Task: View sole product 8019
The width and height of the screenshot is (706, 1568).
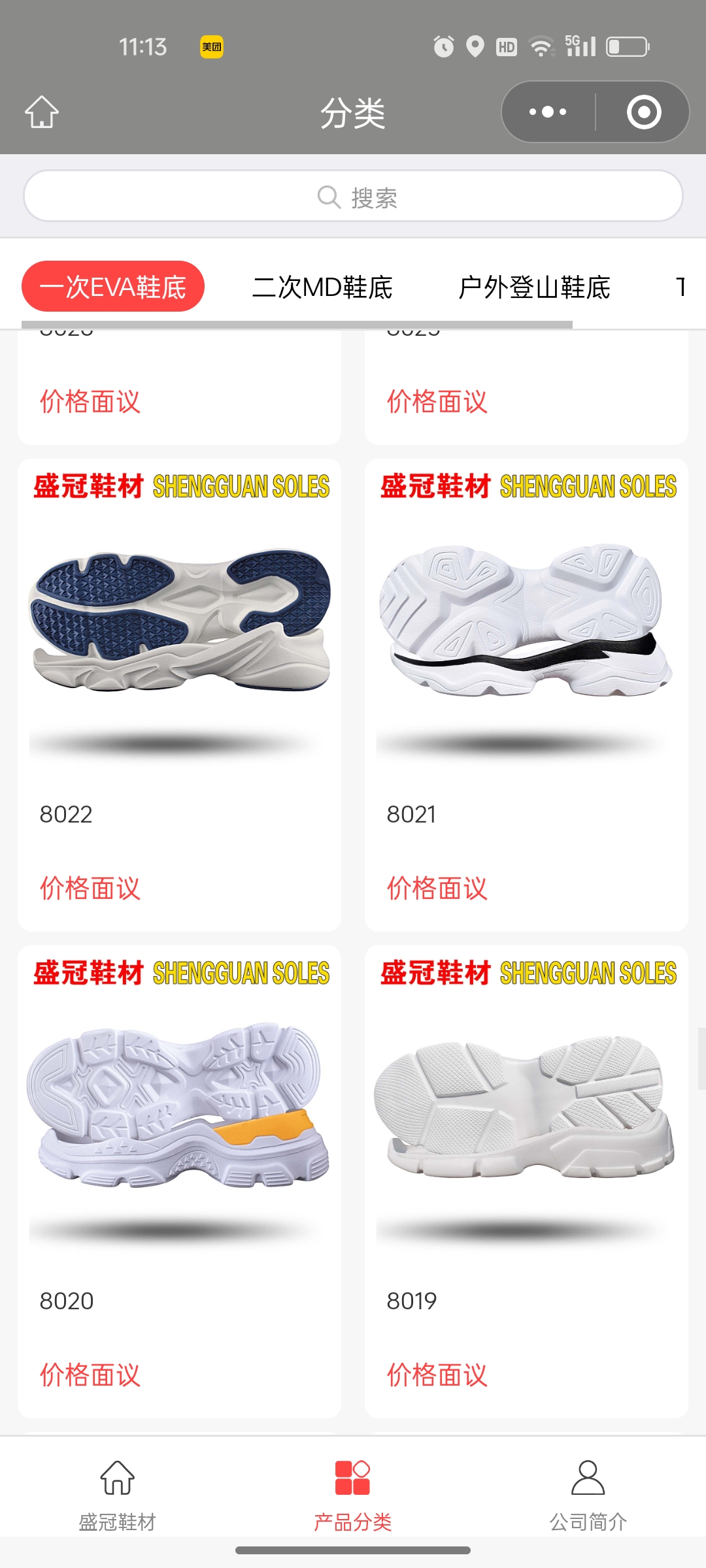Action: [526, 1137]
